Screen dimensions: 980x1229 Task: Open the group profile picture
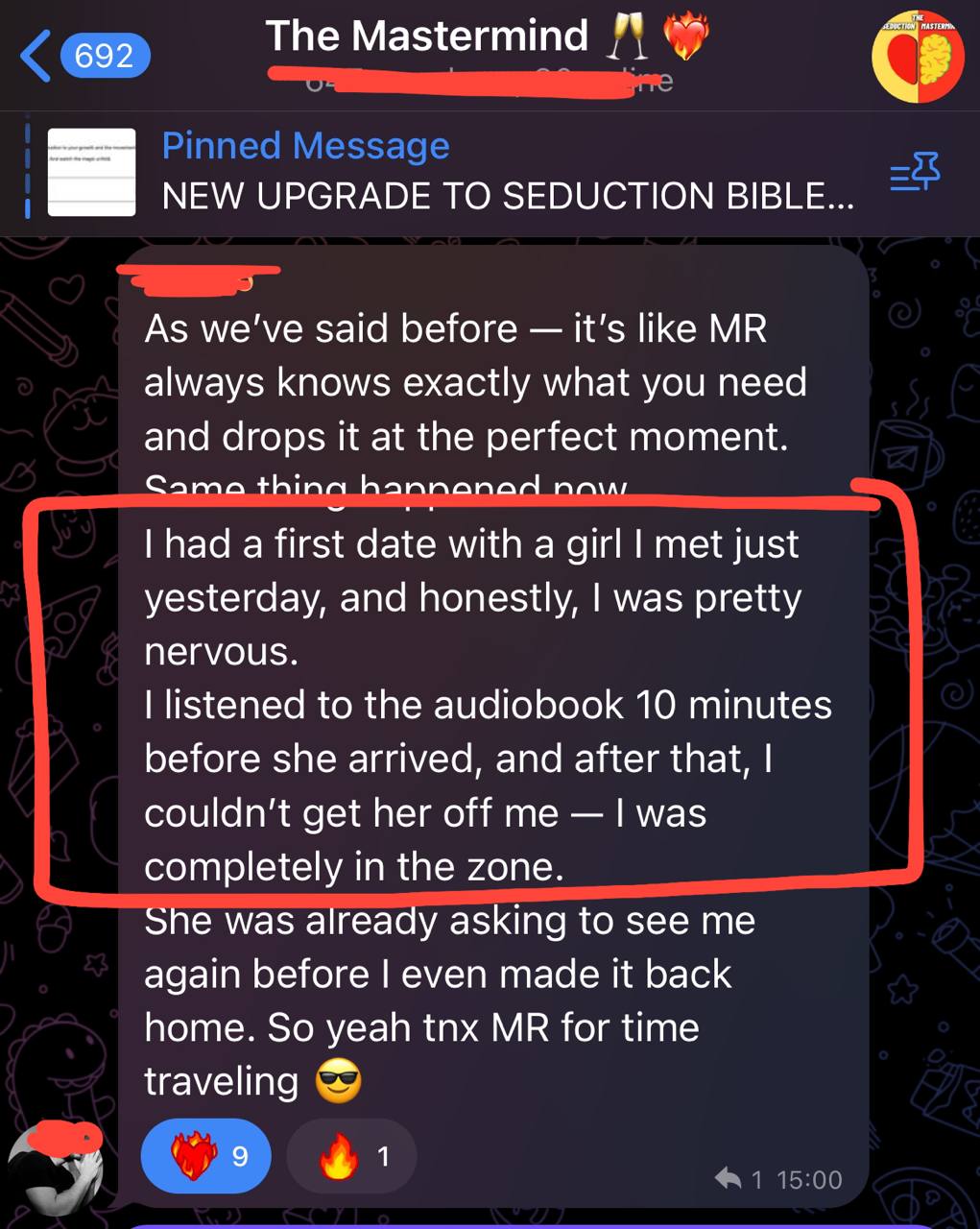tap(917, 58)
